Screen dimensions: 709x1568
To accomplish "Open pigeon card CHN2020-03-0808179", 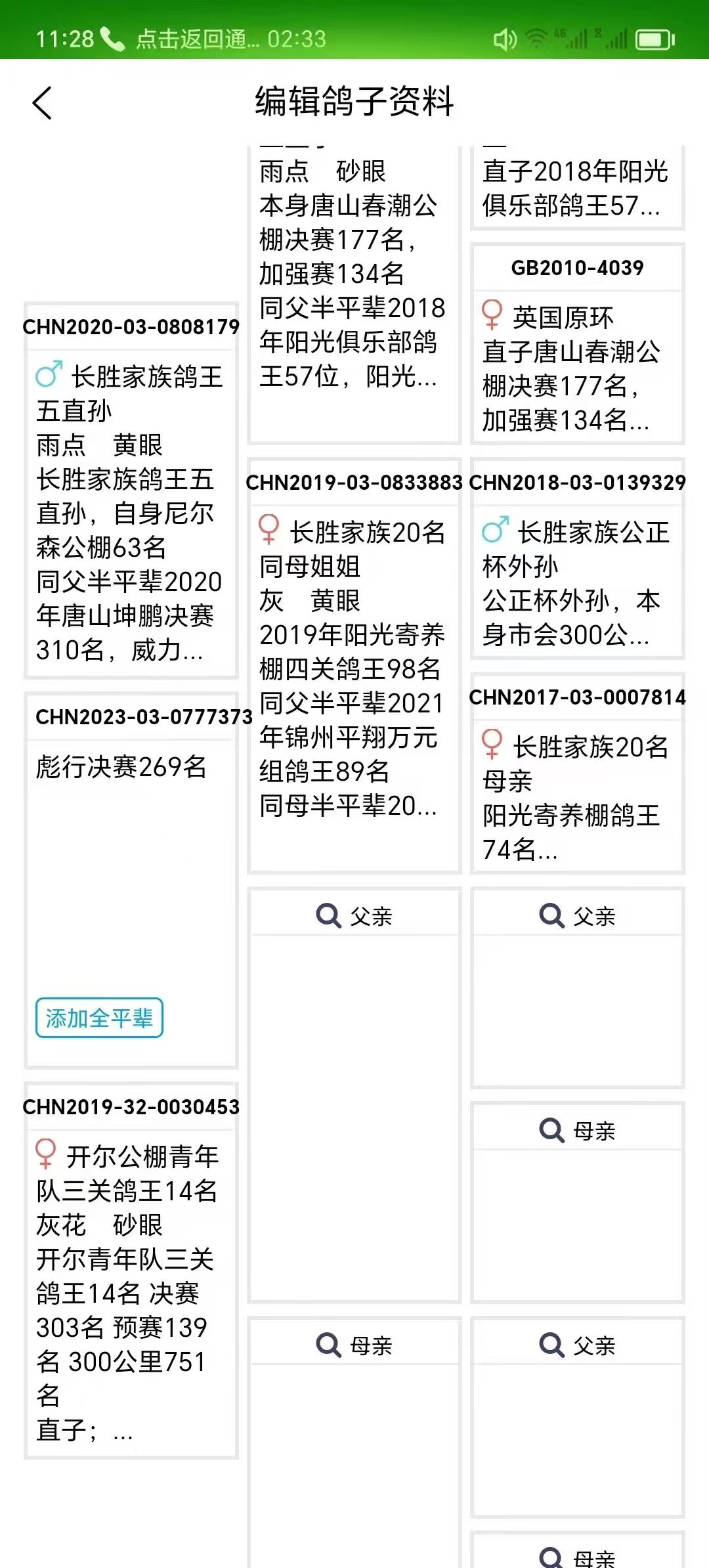I will coord(131,490).
